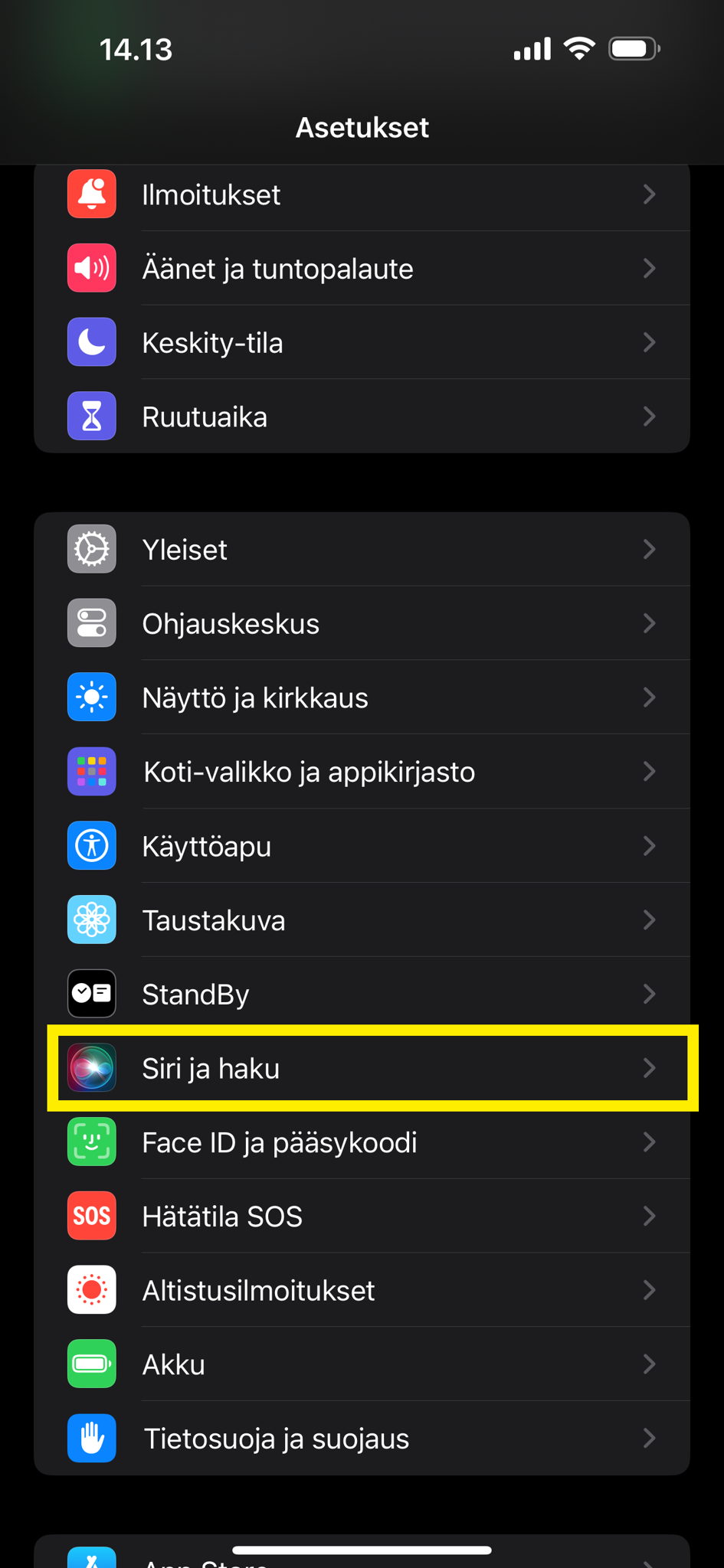Open Siri ja haku
Viewport: 724px width, 1568px height.
tap(362, 1068)
